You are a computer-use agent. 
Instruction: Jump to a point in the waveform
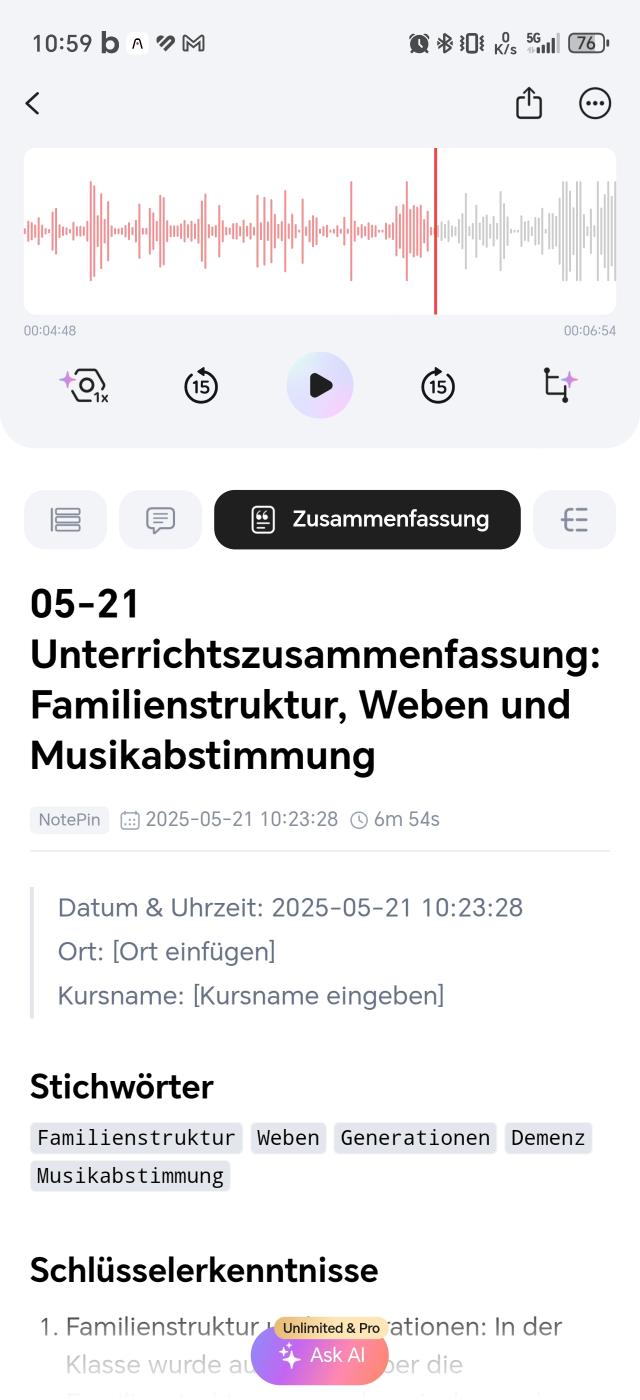pos(320,231)
